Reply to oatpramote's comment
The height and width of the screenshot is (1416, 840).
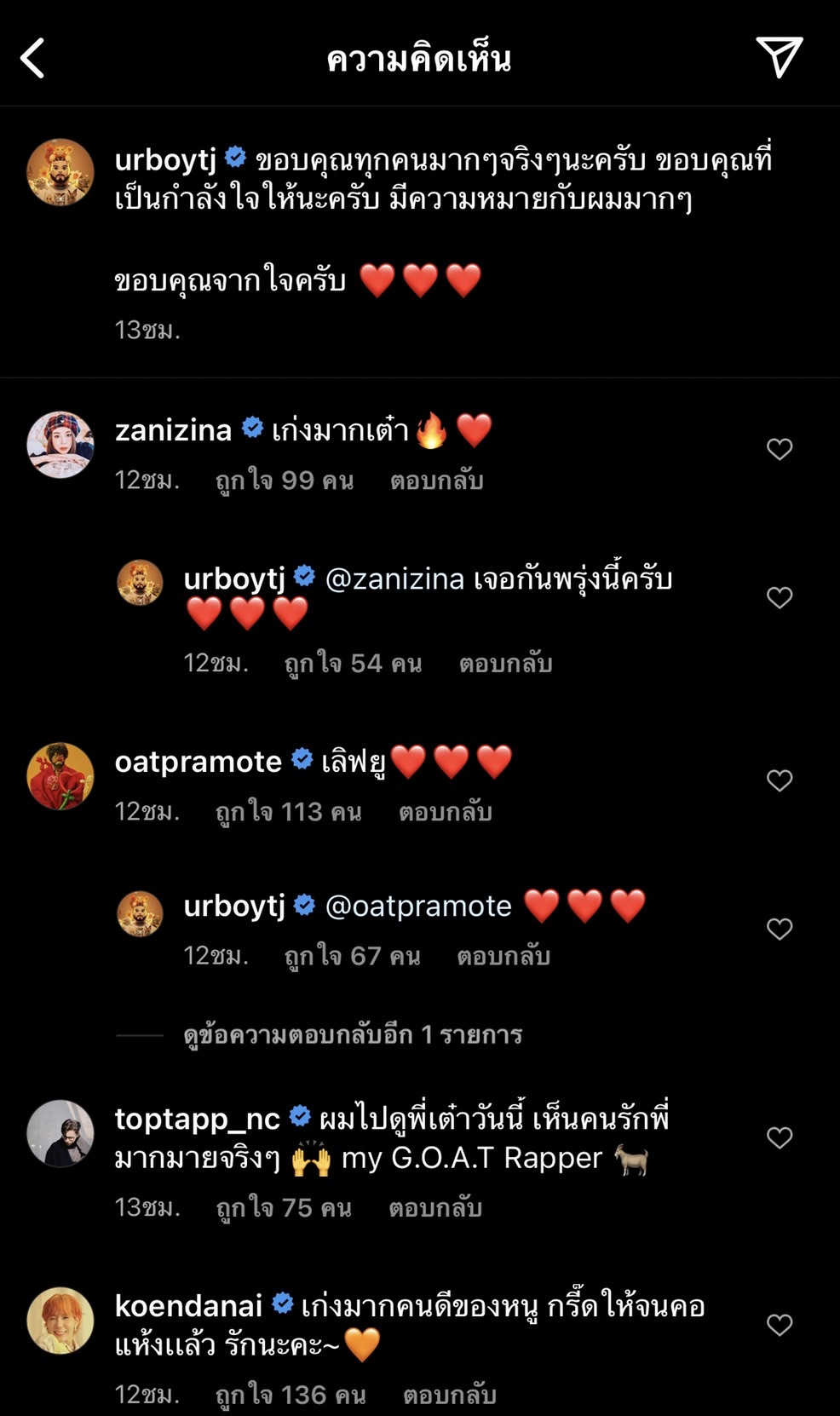445,812
